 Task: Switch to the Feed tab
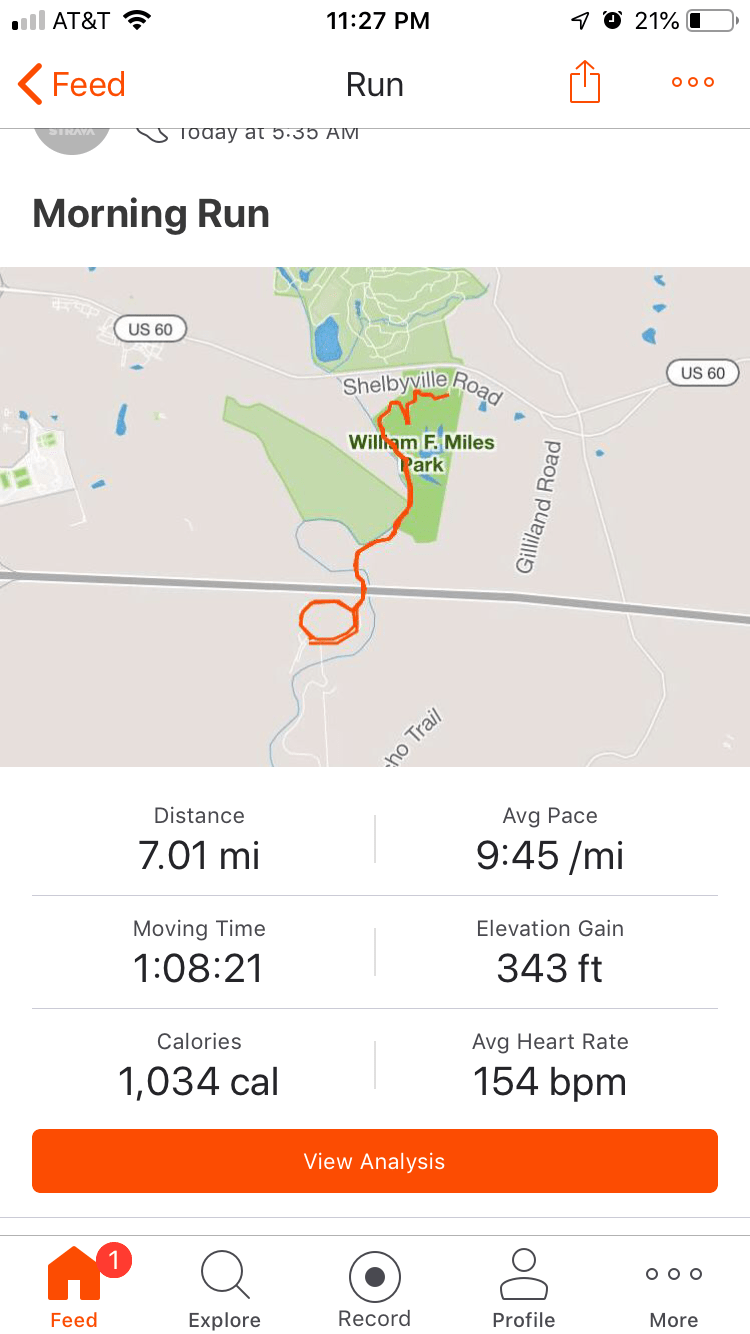point(74,1288)
